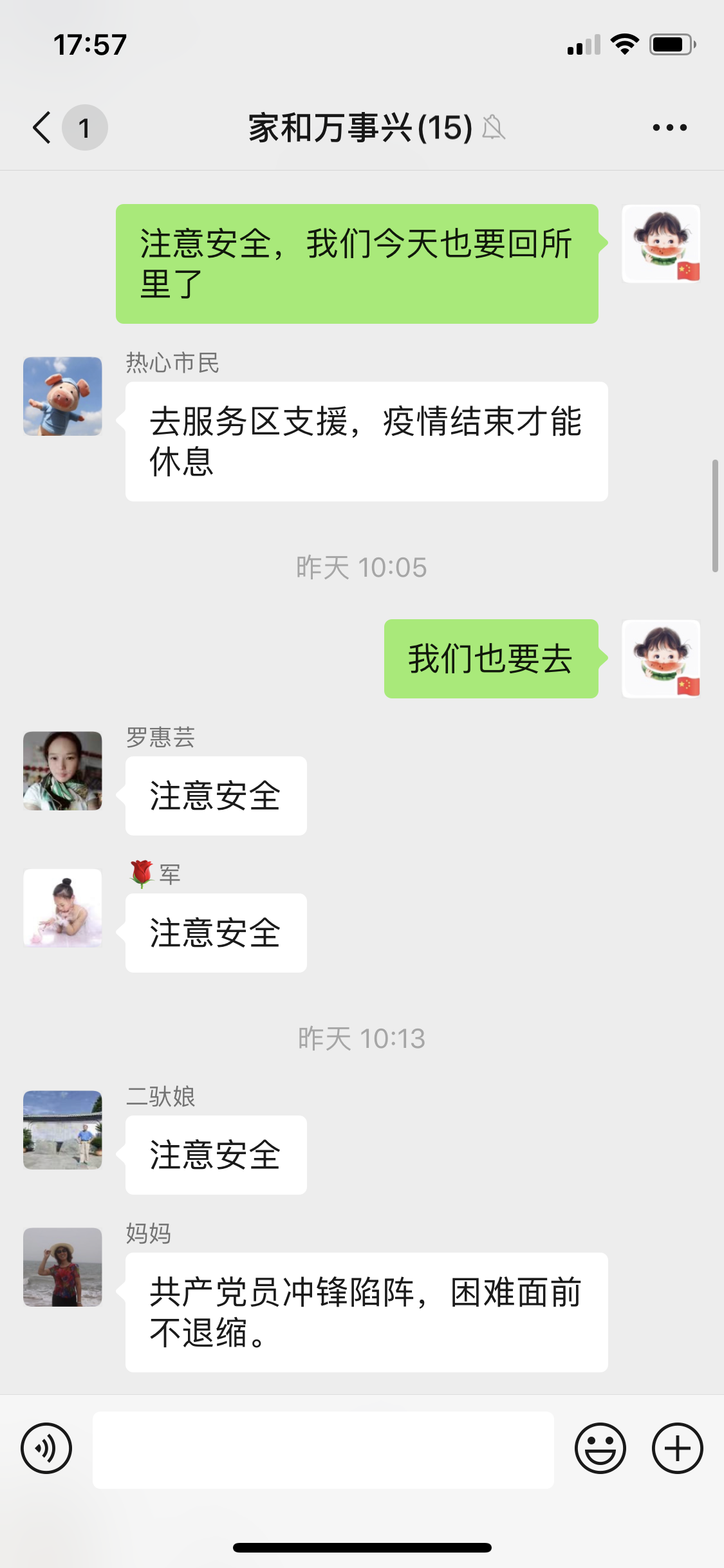
Task: View 妈妈's profile avatar
Action: [x=62, y=1267]
